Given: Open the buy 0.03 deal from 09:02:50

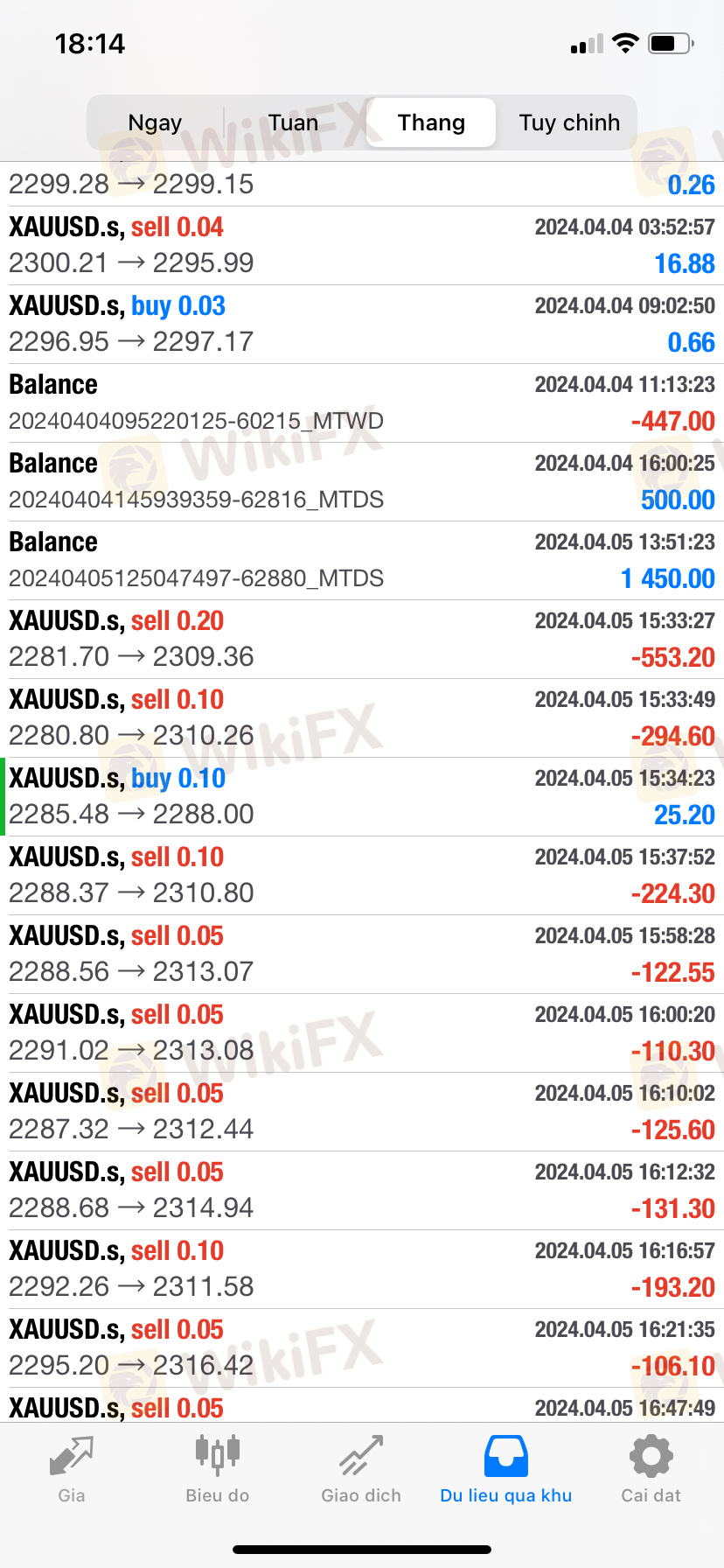Looking at the screenshot, I should (362, 325).
